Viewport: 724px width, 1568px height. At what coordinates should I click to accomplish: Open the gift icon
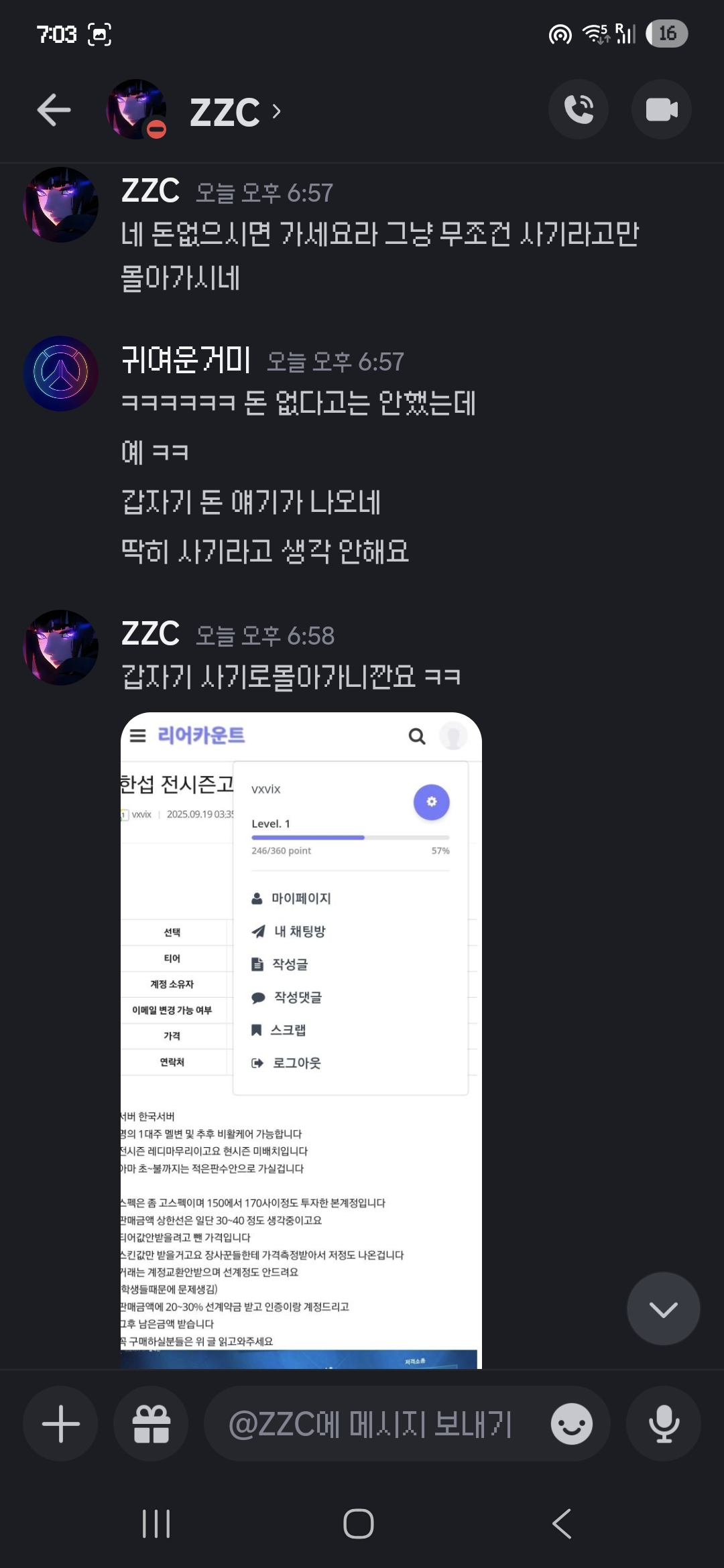click(152, 1424)
